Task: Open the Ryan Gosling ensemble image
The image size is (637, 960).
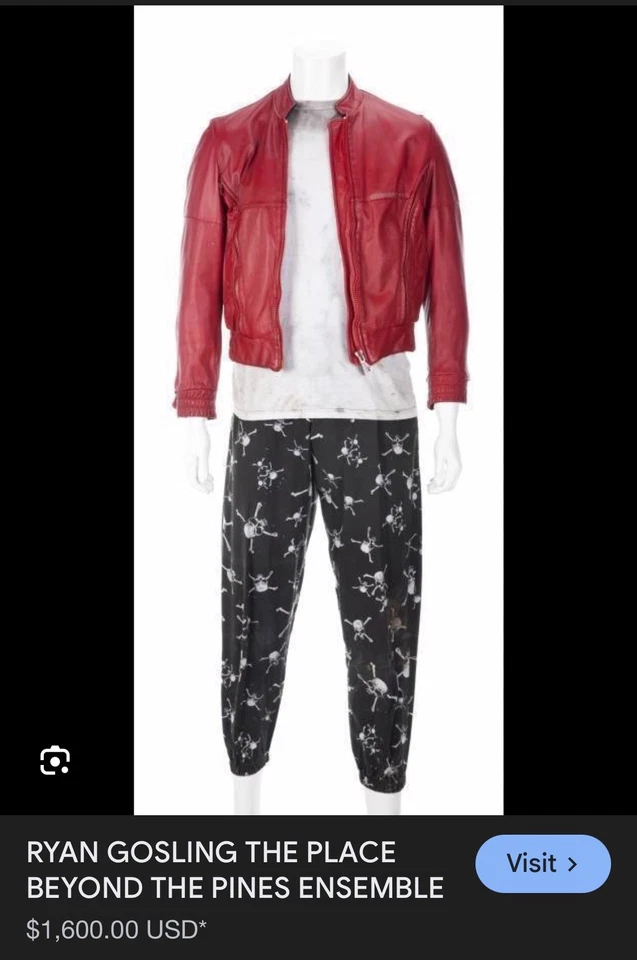Action: [x=318, y=410]
